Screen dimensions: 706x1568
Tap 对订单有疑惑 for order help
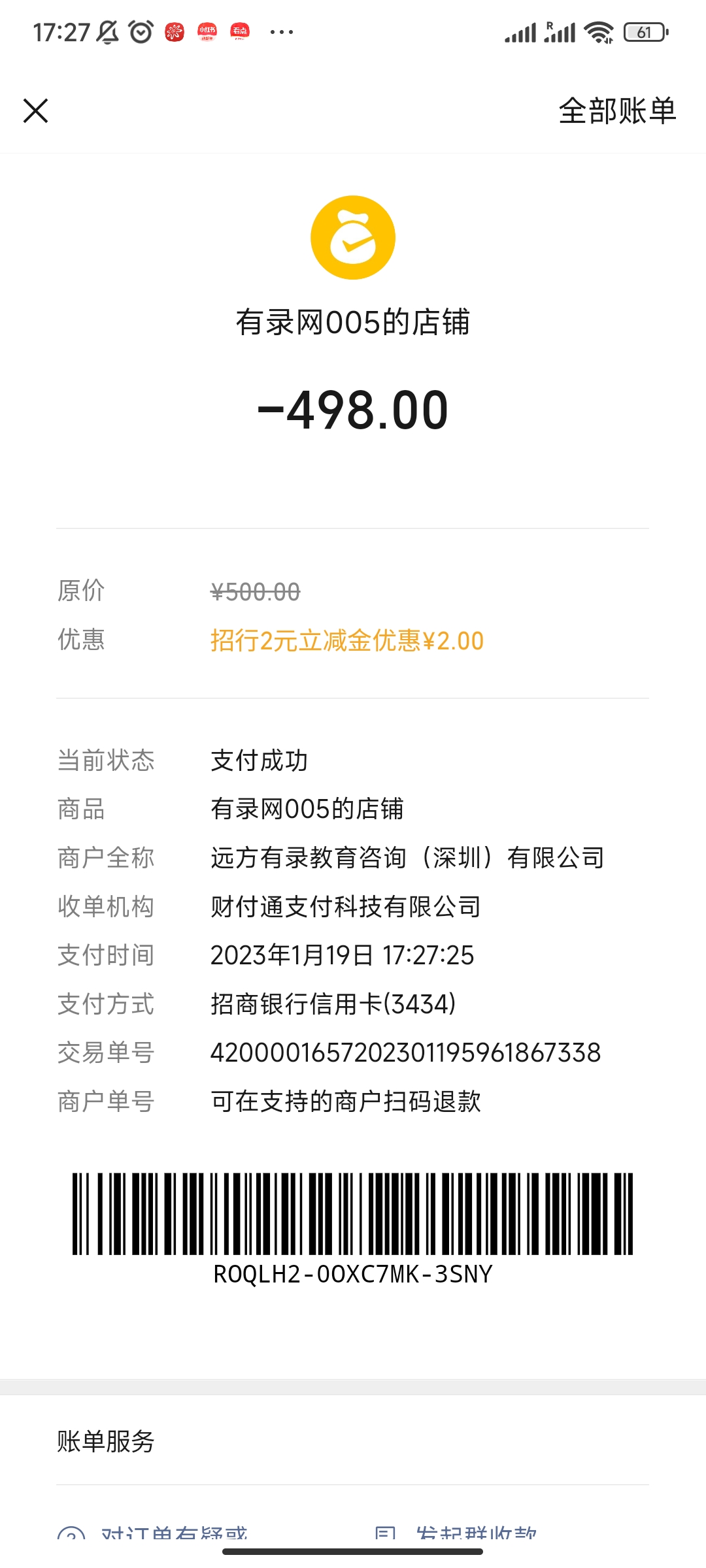pos(173,1533)
